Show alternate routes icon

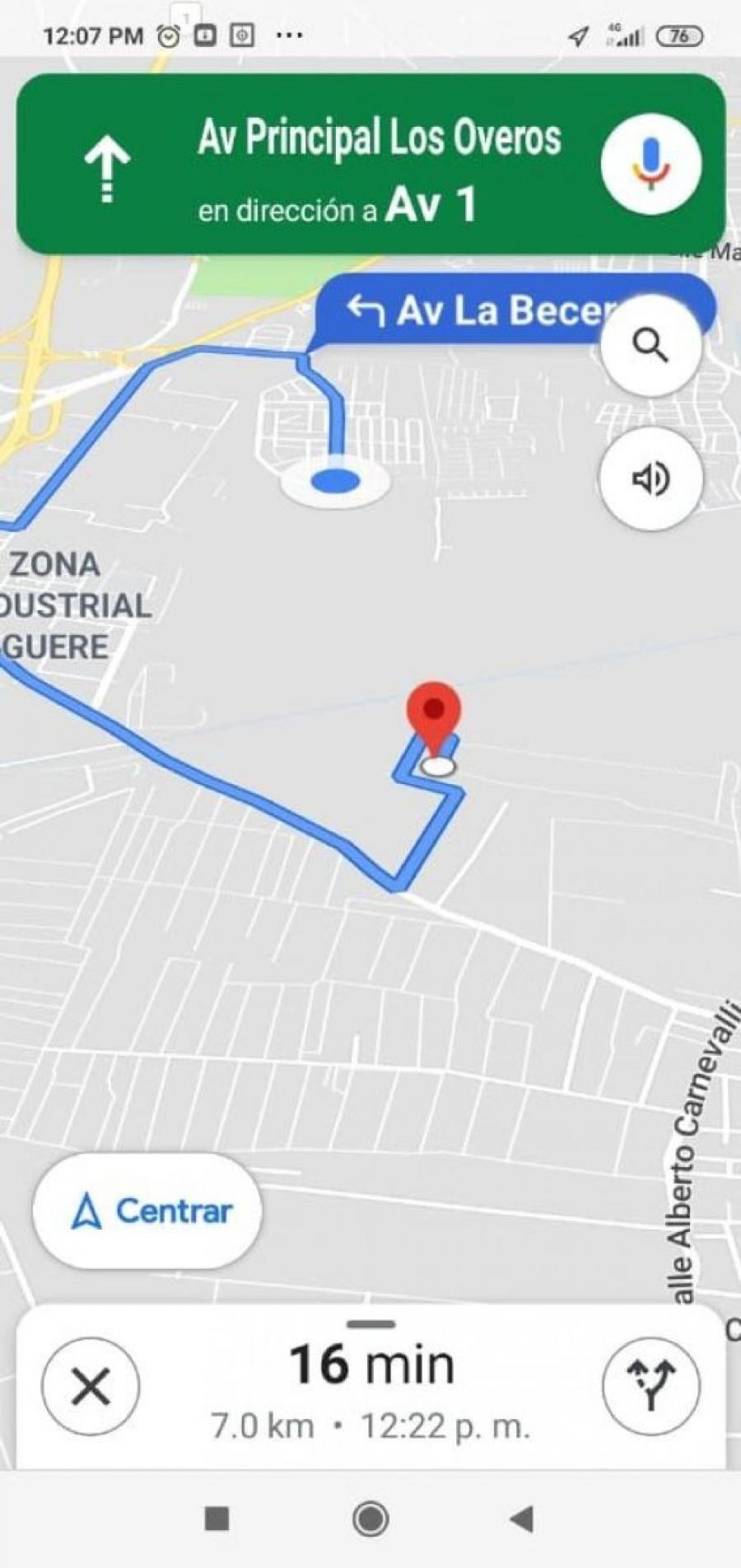[650, 1387]
